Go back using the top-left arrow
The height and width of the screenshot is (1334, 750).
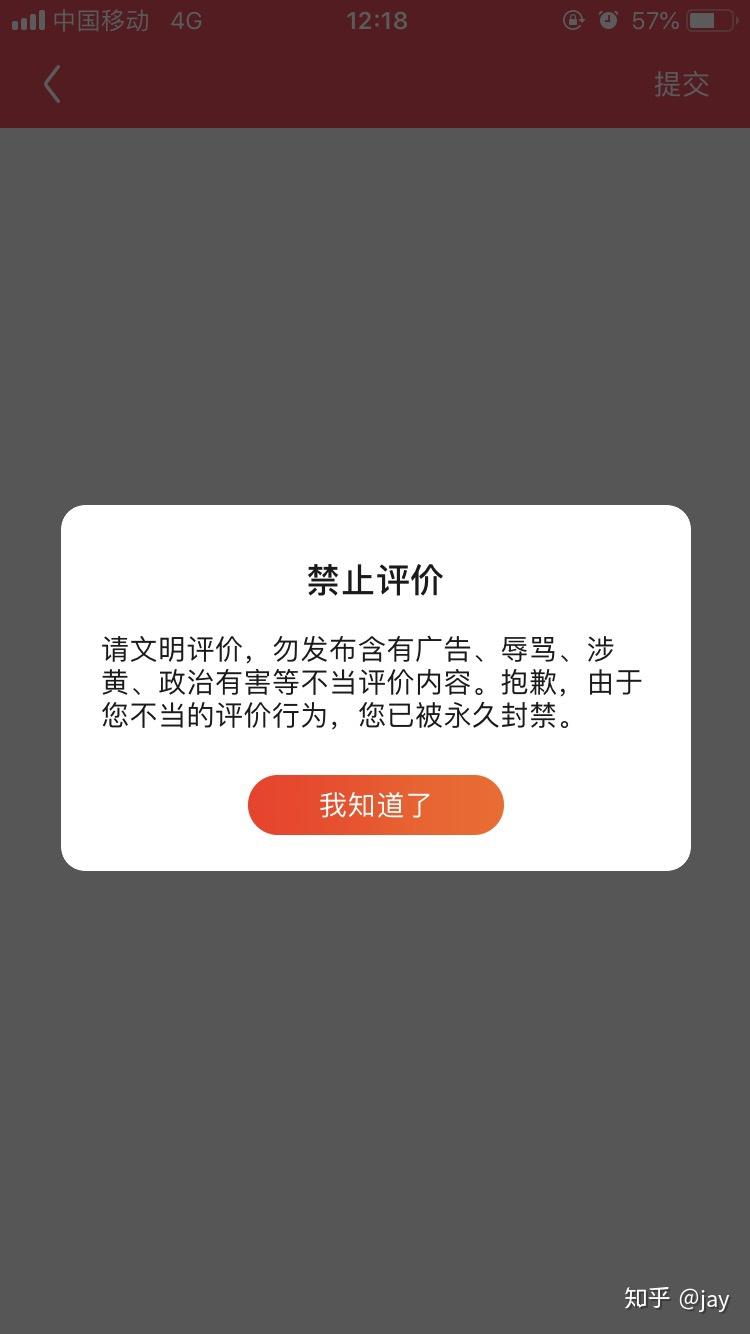pos(53,84)
